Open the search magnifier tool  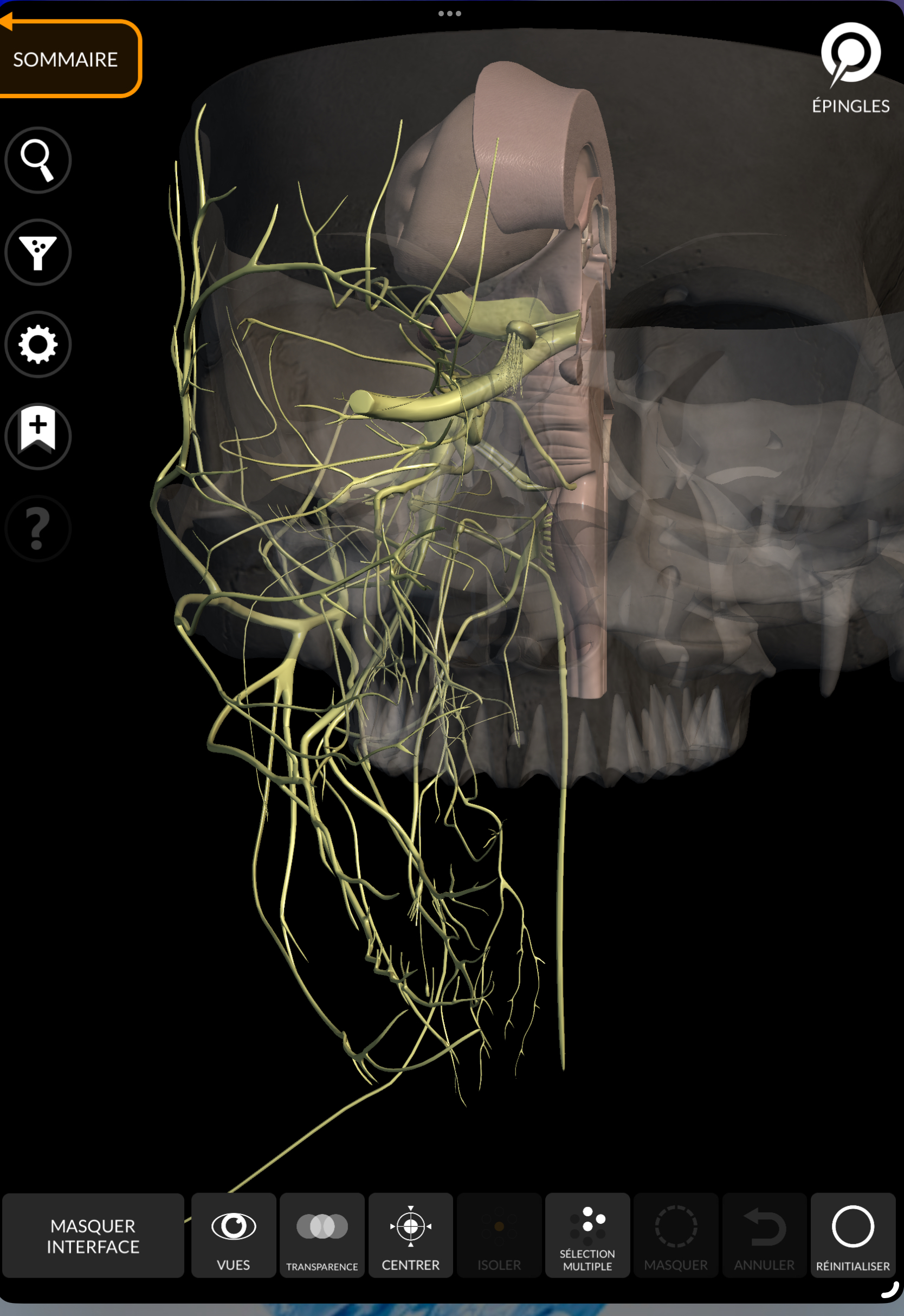38,160
